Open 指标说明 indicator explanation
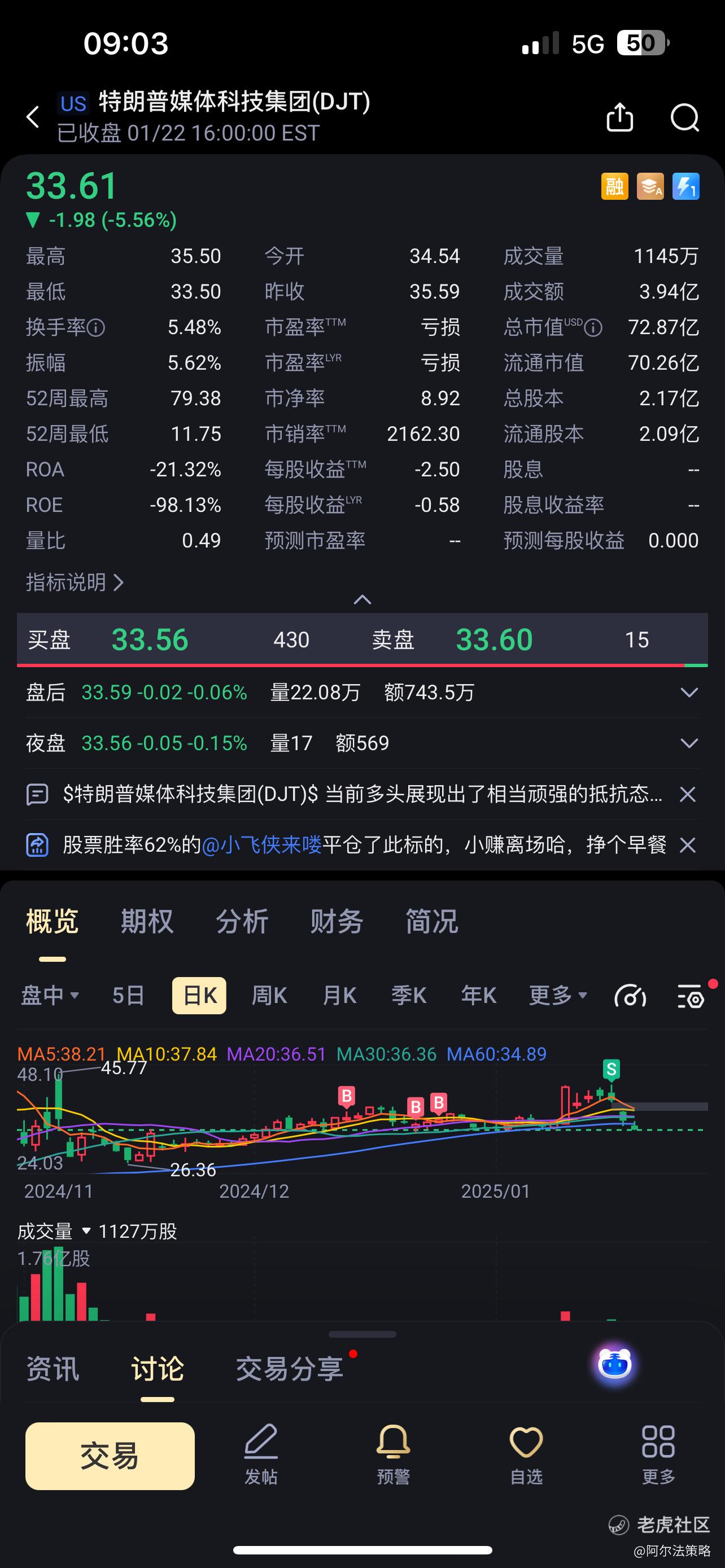The width and height of the screenshot is (725, 1568). tap(75, 582)
